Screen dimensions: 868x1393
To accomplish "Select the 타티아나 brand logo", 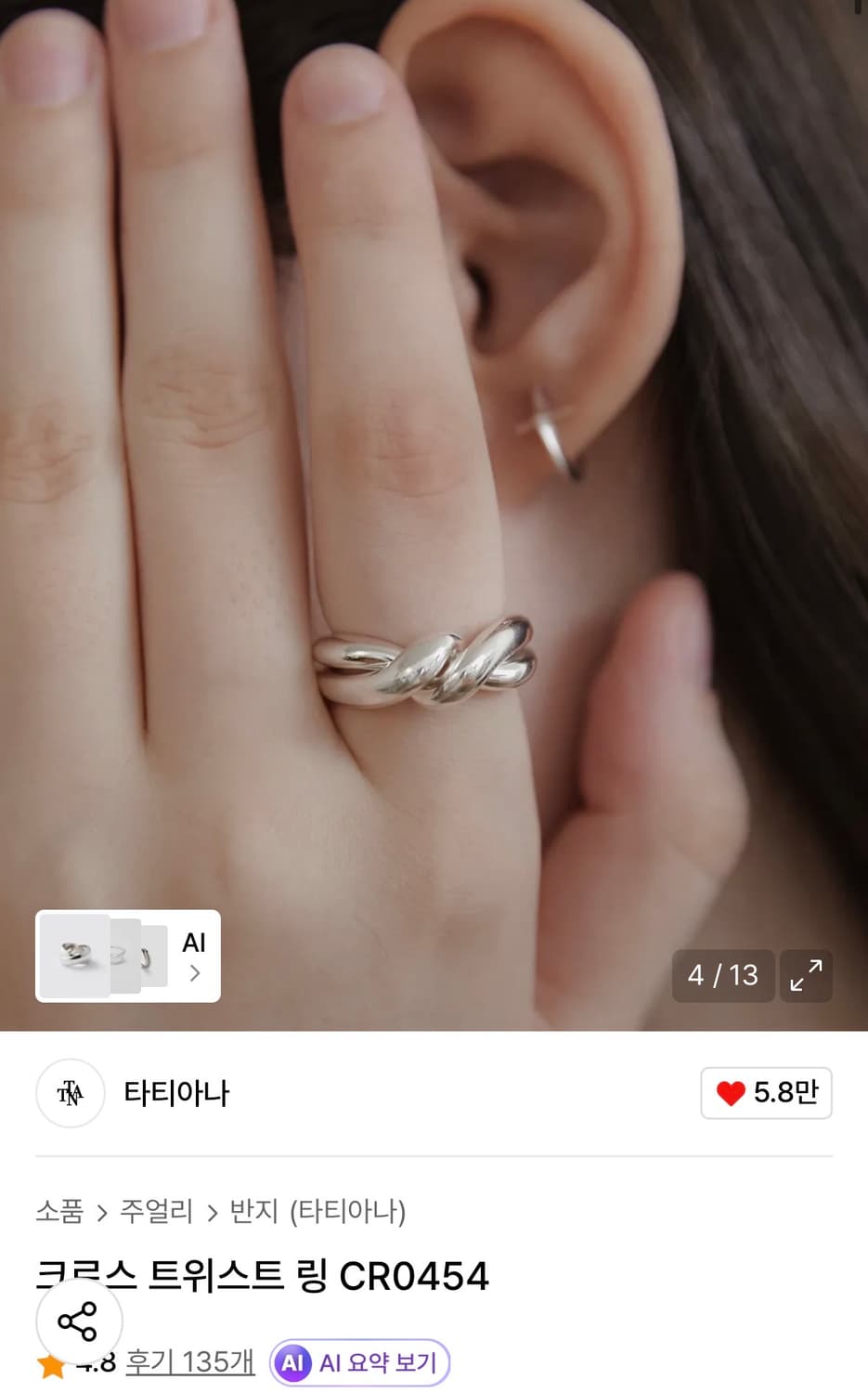I will point(70,1093).
